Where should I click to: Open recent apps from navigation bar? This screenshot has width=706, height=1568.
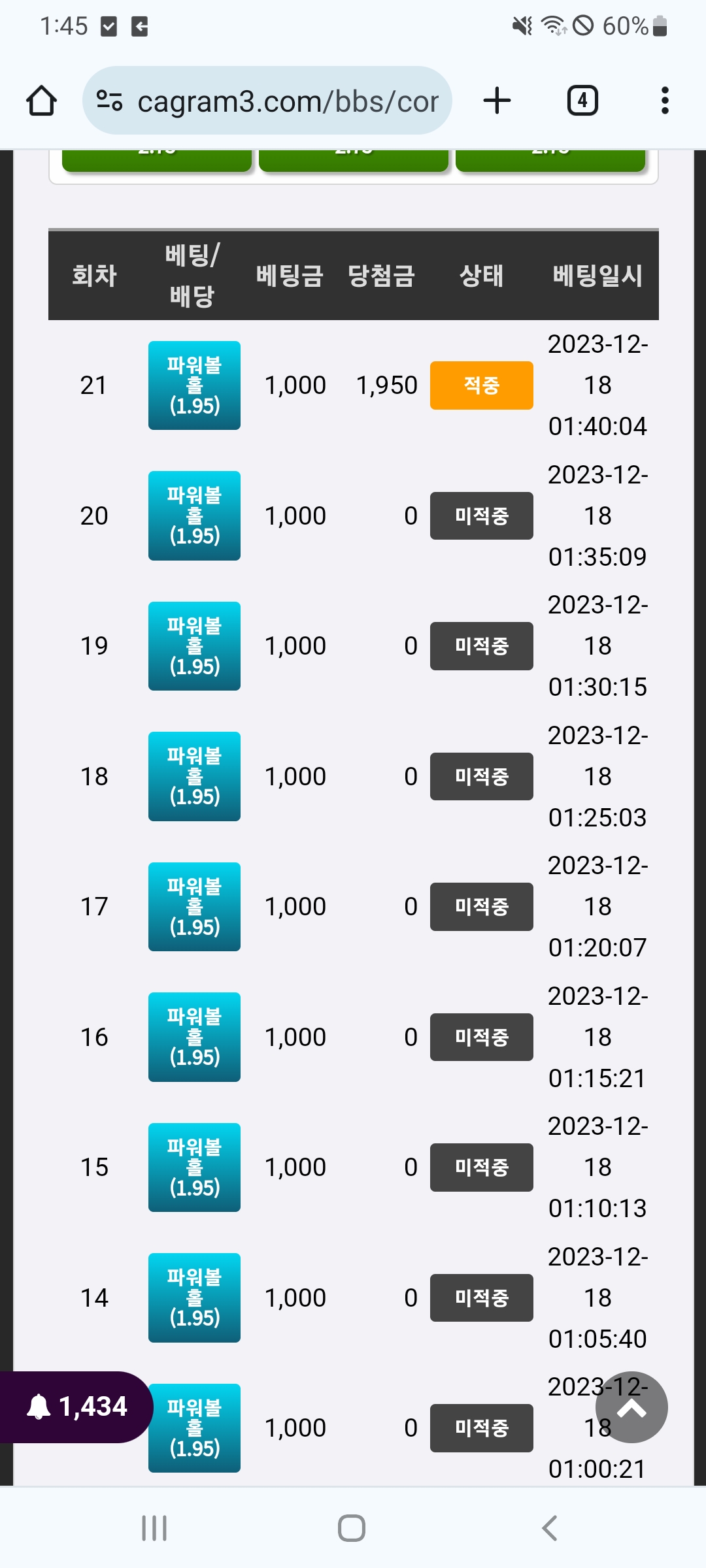[154, 1528]
